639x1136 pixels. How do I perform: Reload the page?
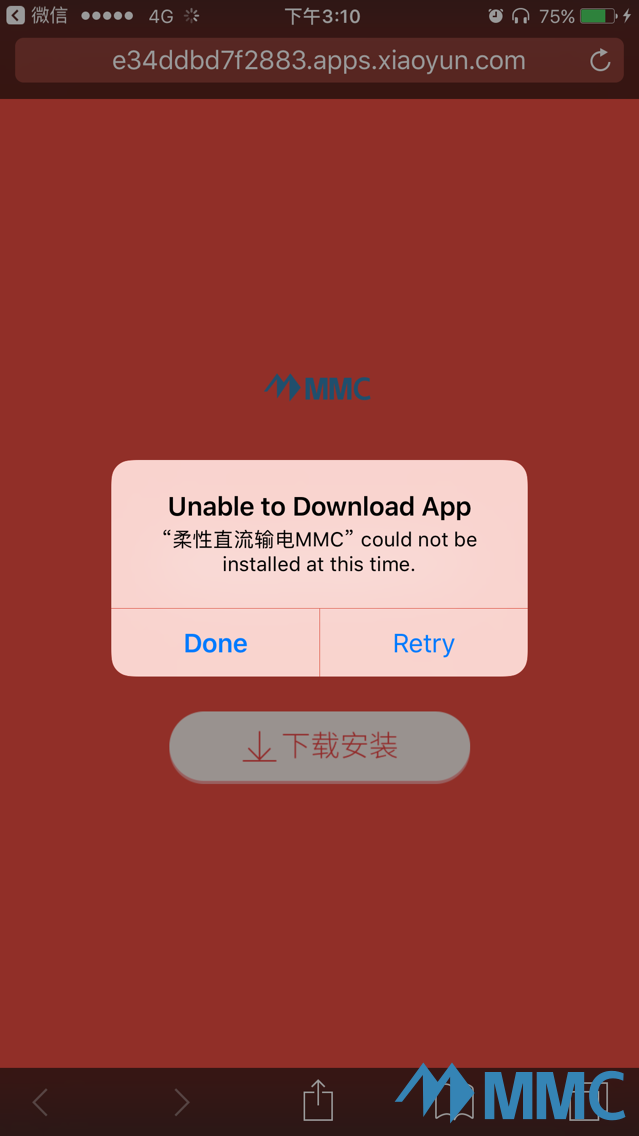point(600,61)
